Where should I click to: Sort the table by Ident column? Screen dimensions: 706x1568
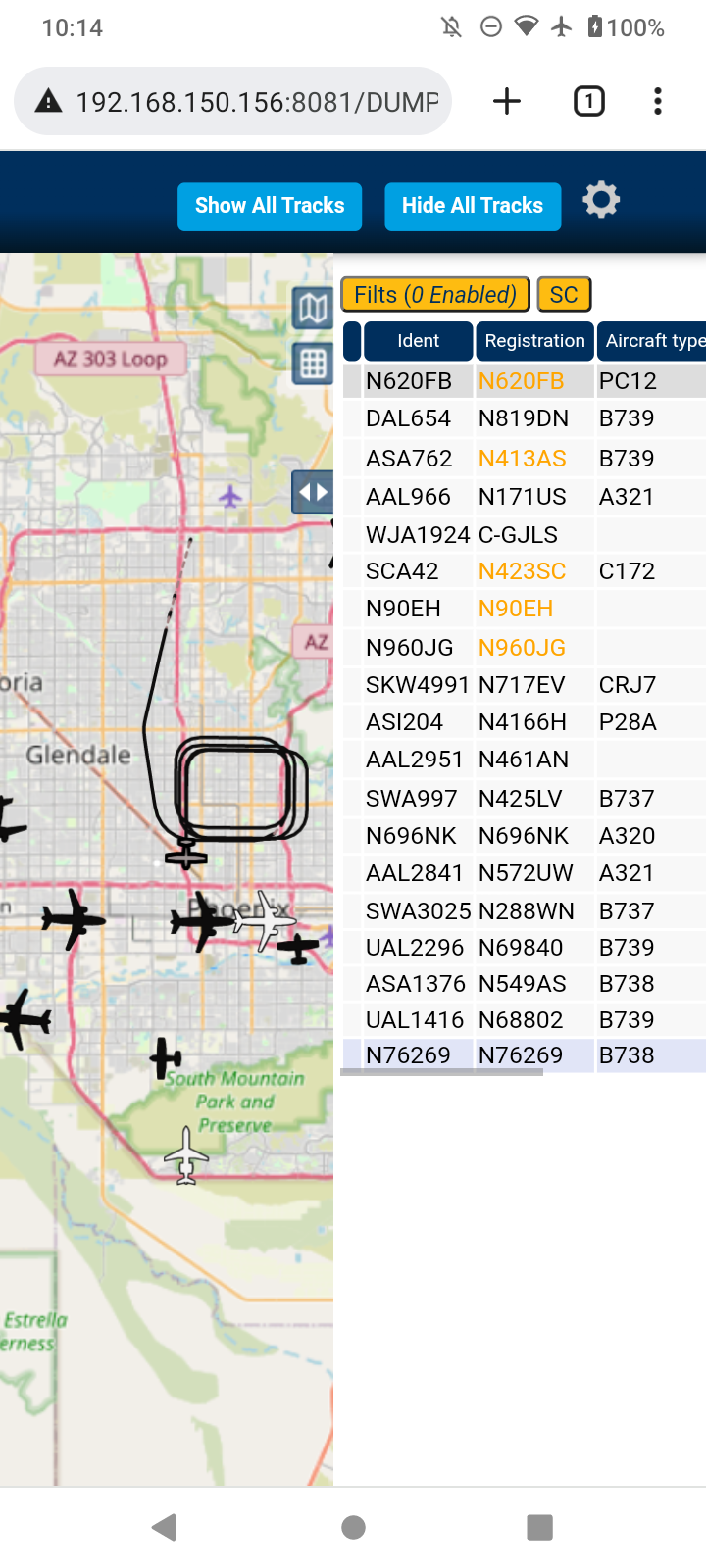coord(419,341)
